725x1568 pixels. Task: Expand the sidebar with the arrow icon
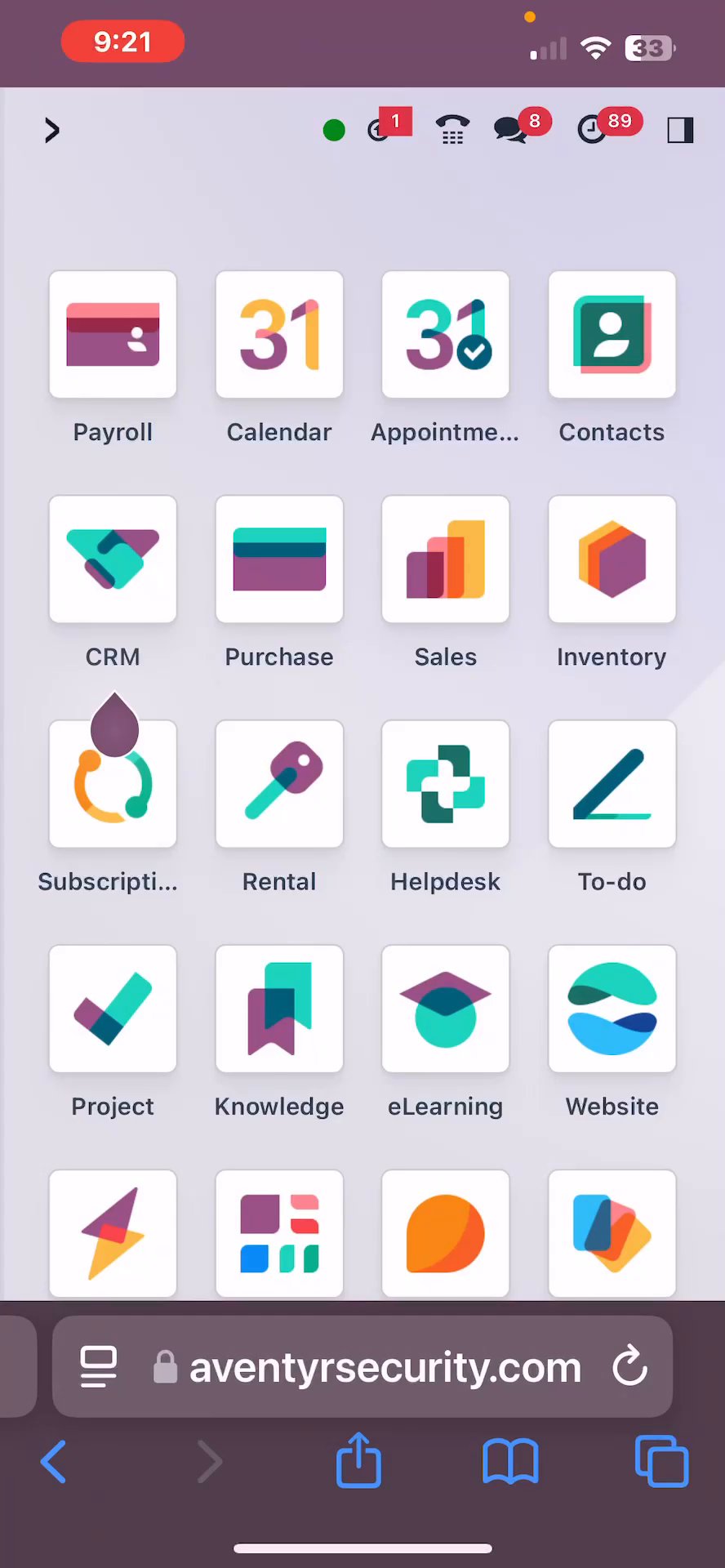[51, 131]
